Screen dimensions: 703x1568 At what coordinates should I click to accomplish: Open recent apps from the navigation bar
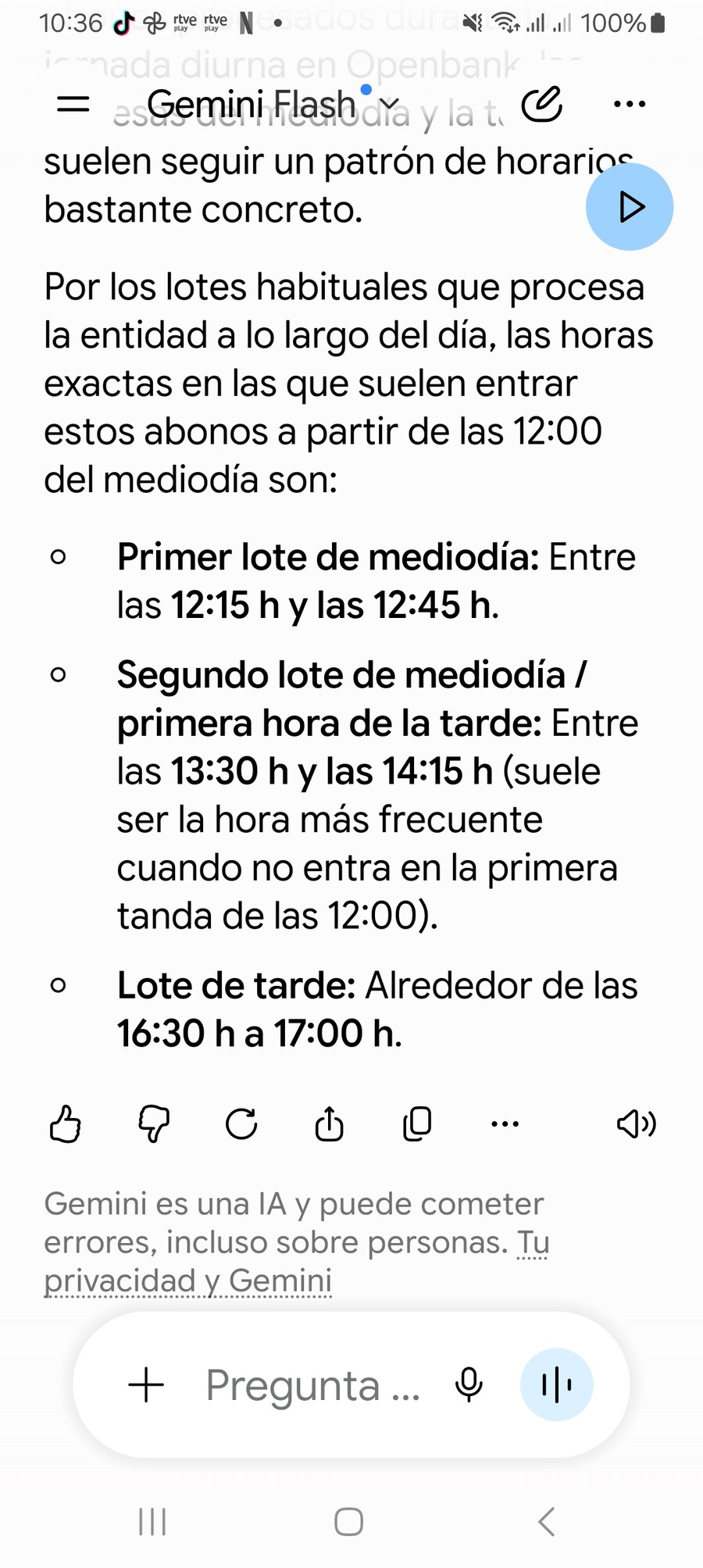[152, 1522]
